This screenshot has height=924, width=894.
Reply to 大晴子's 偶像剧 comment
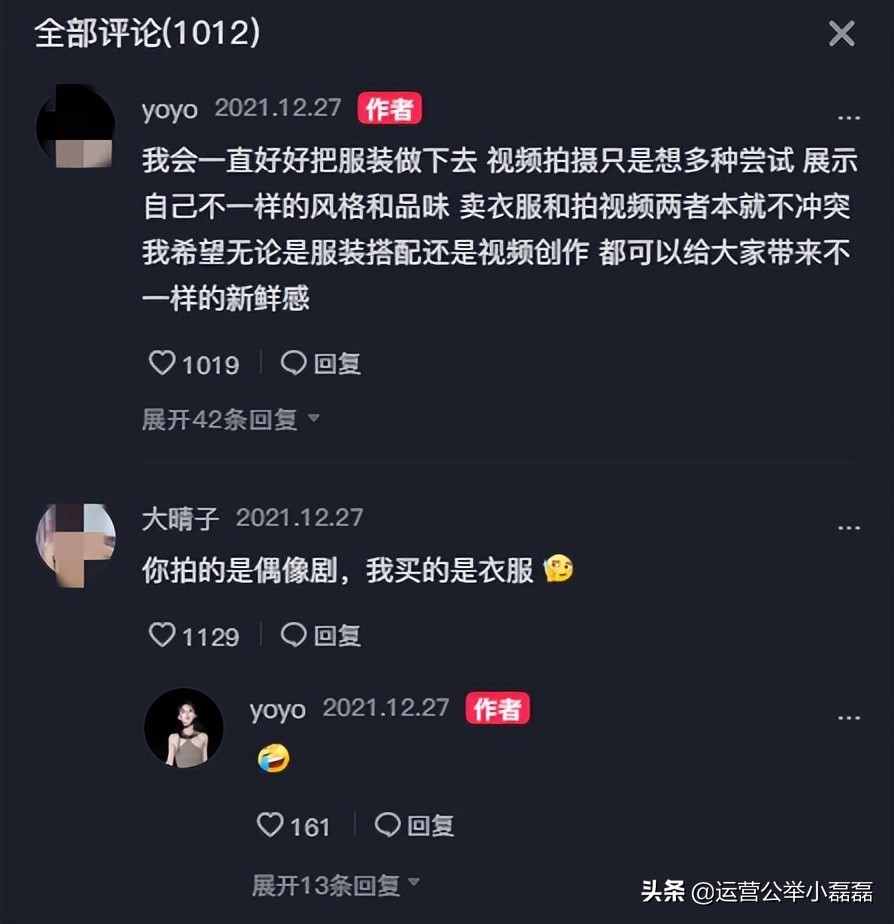coord(321,635)
